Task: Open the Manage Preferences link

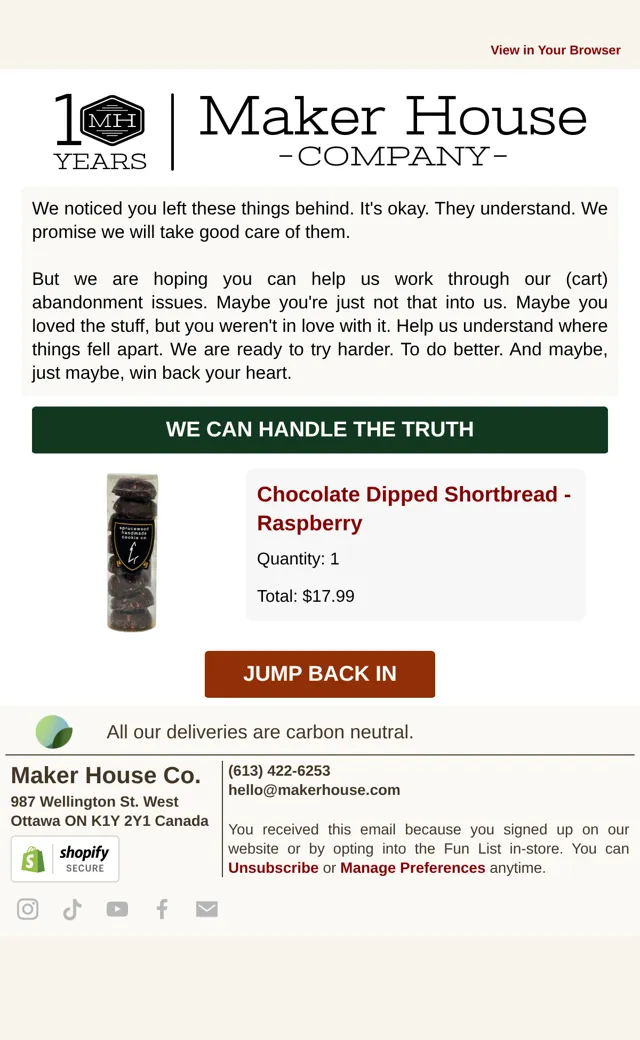Action: [413, 868]
